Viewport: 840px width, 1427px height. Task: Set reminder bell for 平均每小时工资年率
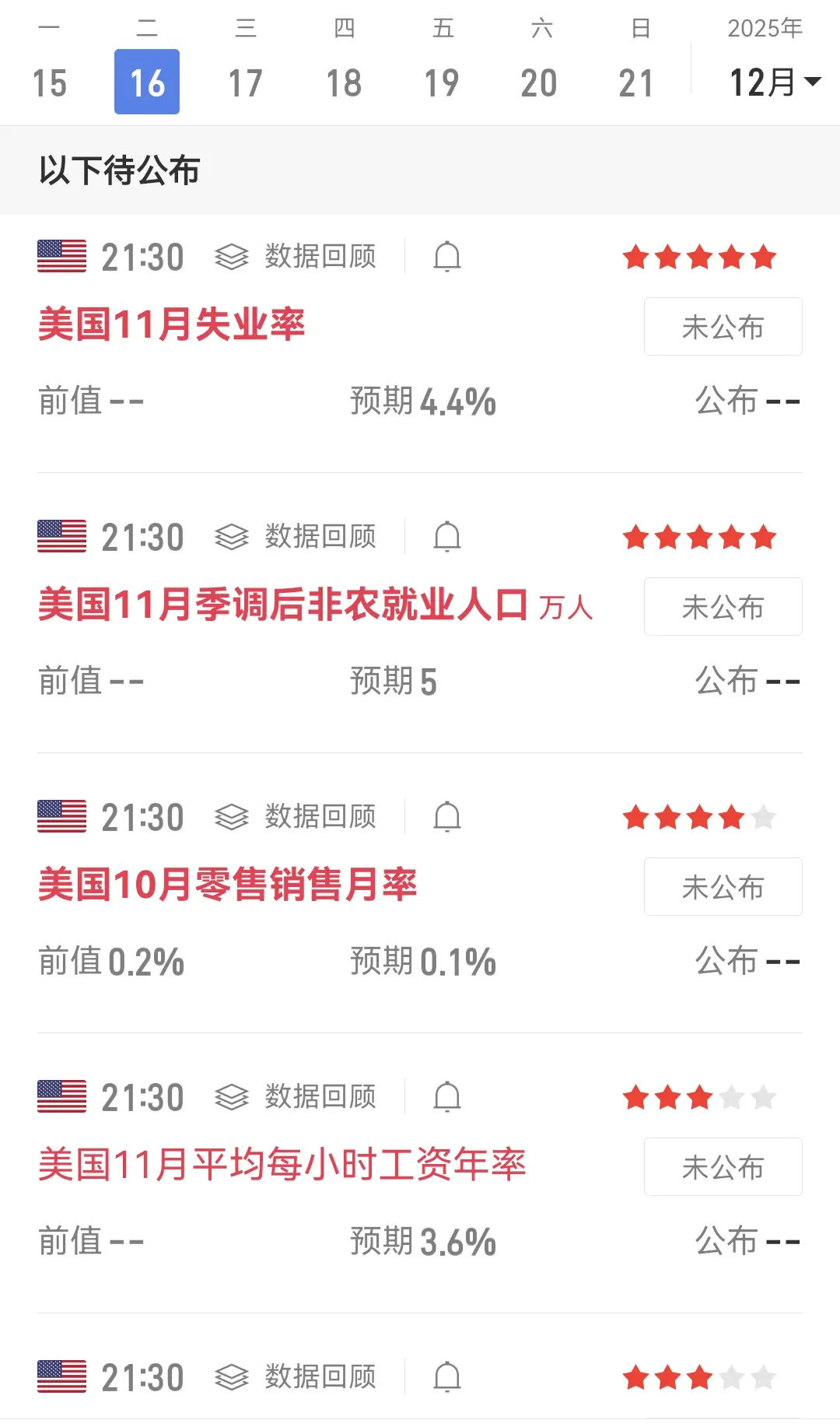[447, 1097]
